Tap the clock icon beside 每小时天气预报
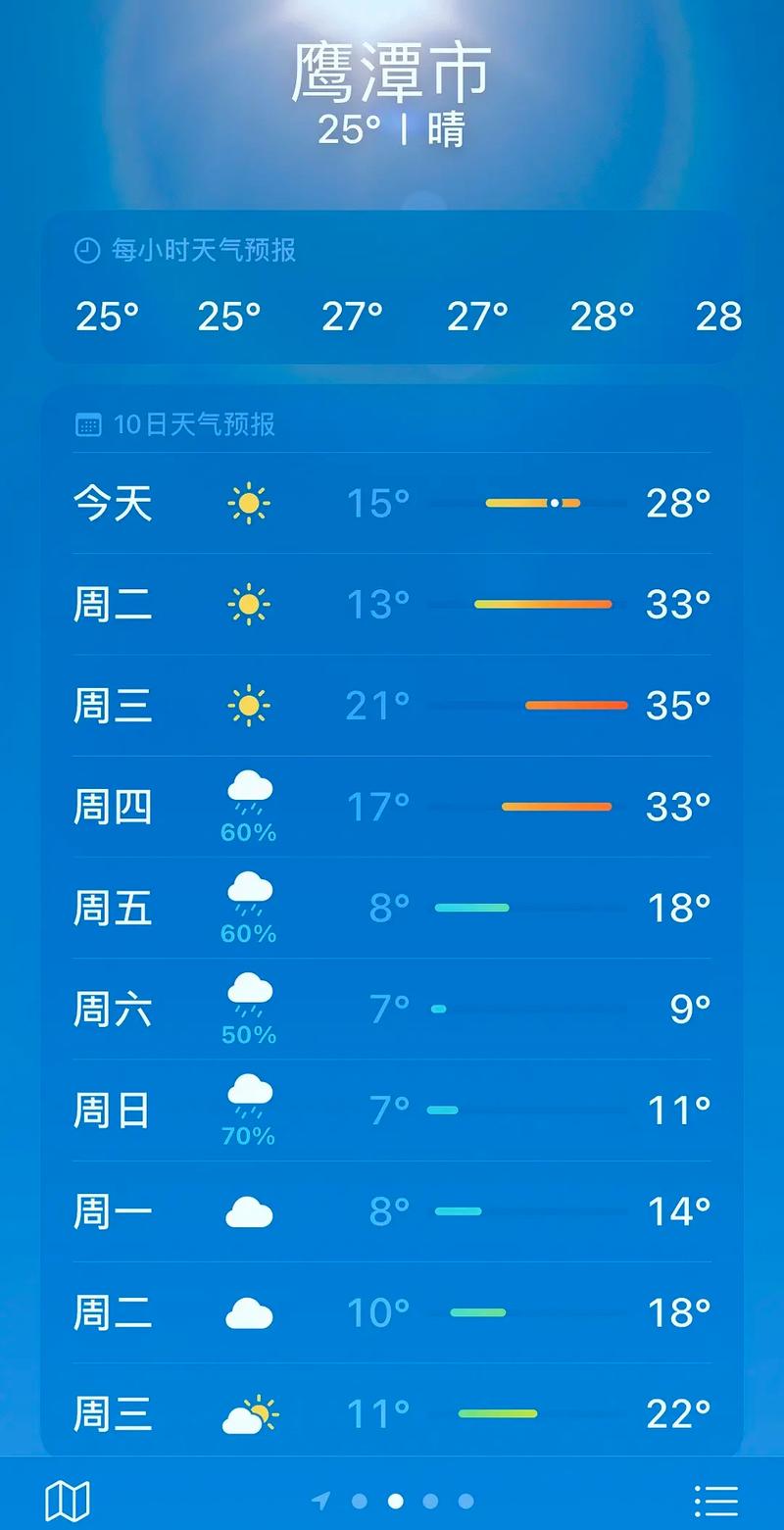 (x=87, y=251)
